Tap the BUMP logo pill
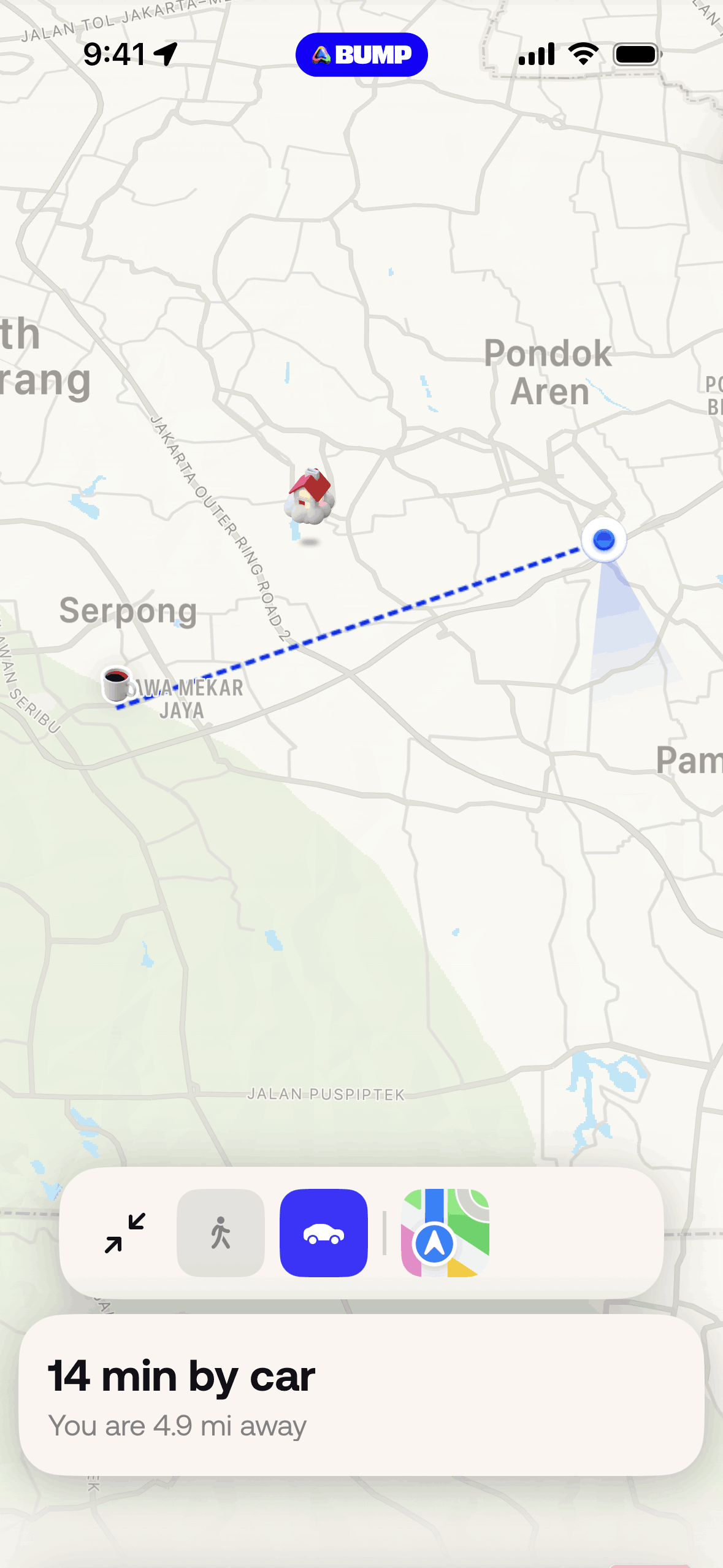 tap(362, 55)
